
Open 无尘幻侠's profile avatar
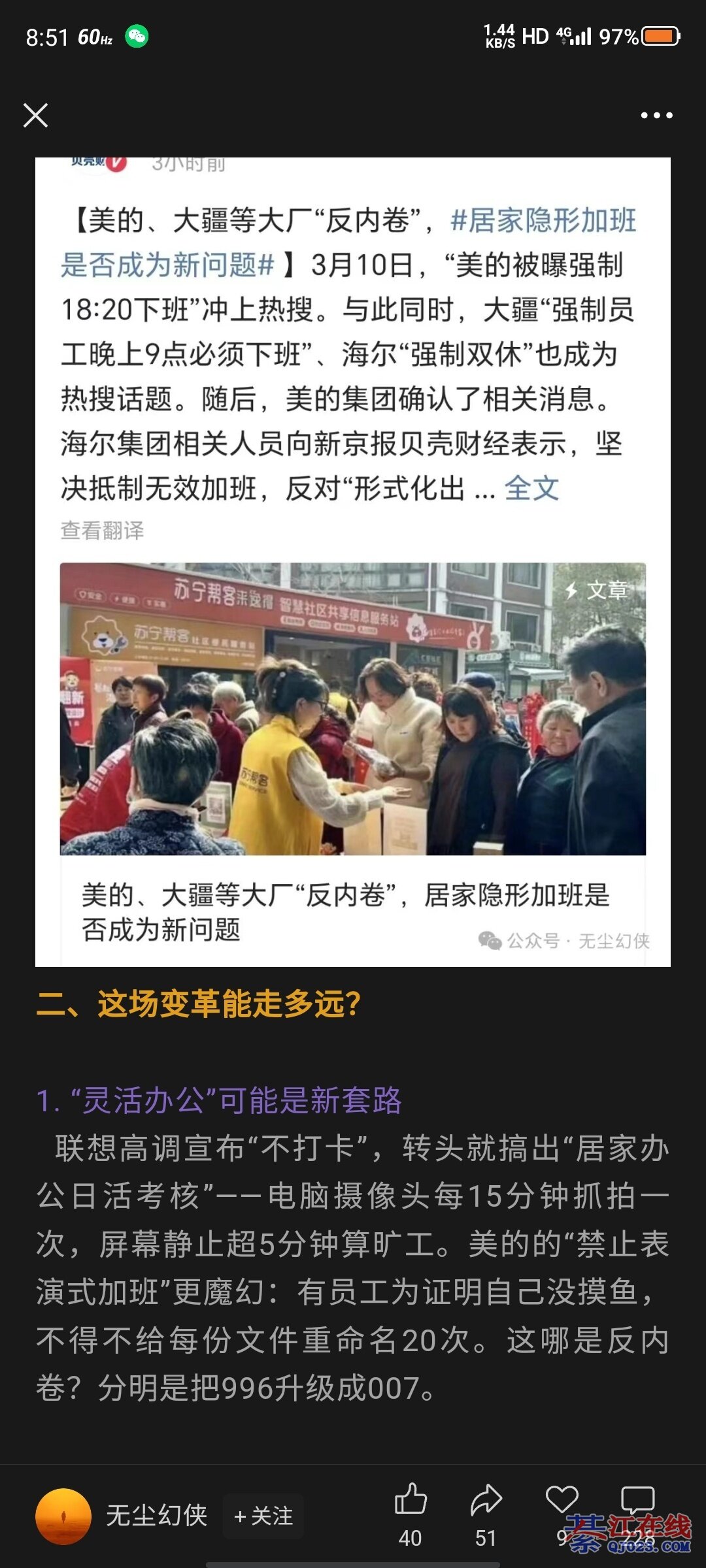coord(63,1516)
